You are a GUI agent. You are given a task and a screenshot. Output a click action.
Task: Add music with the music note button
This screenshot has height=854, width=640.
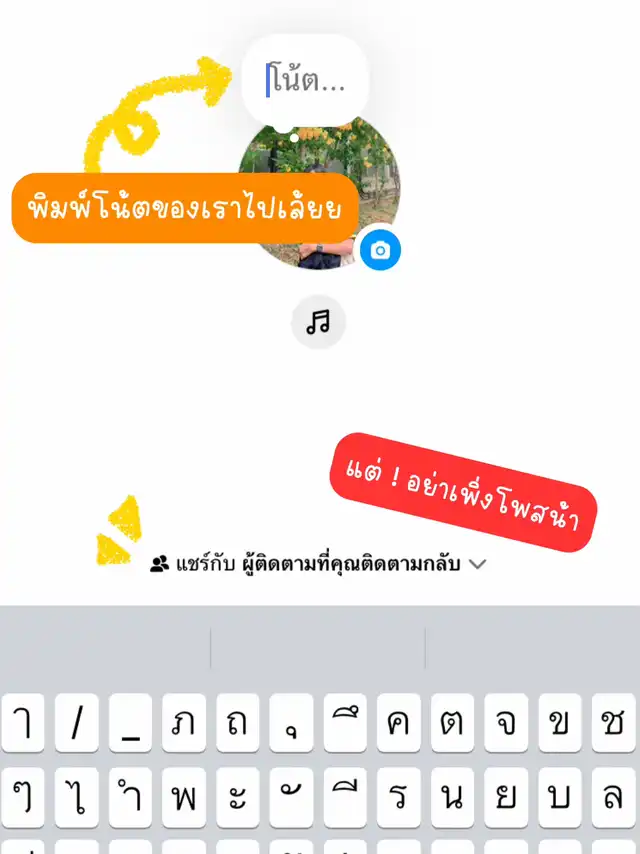[318, 322]
